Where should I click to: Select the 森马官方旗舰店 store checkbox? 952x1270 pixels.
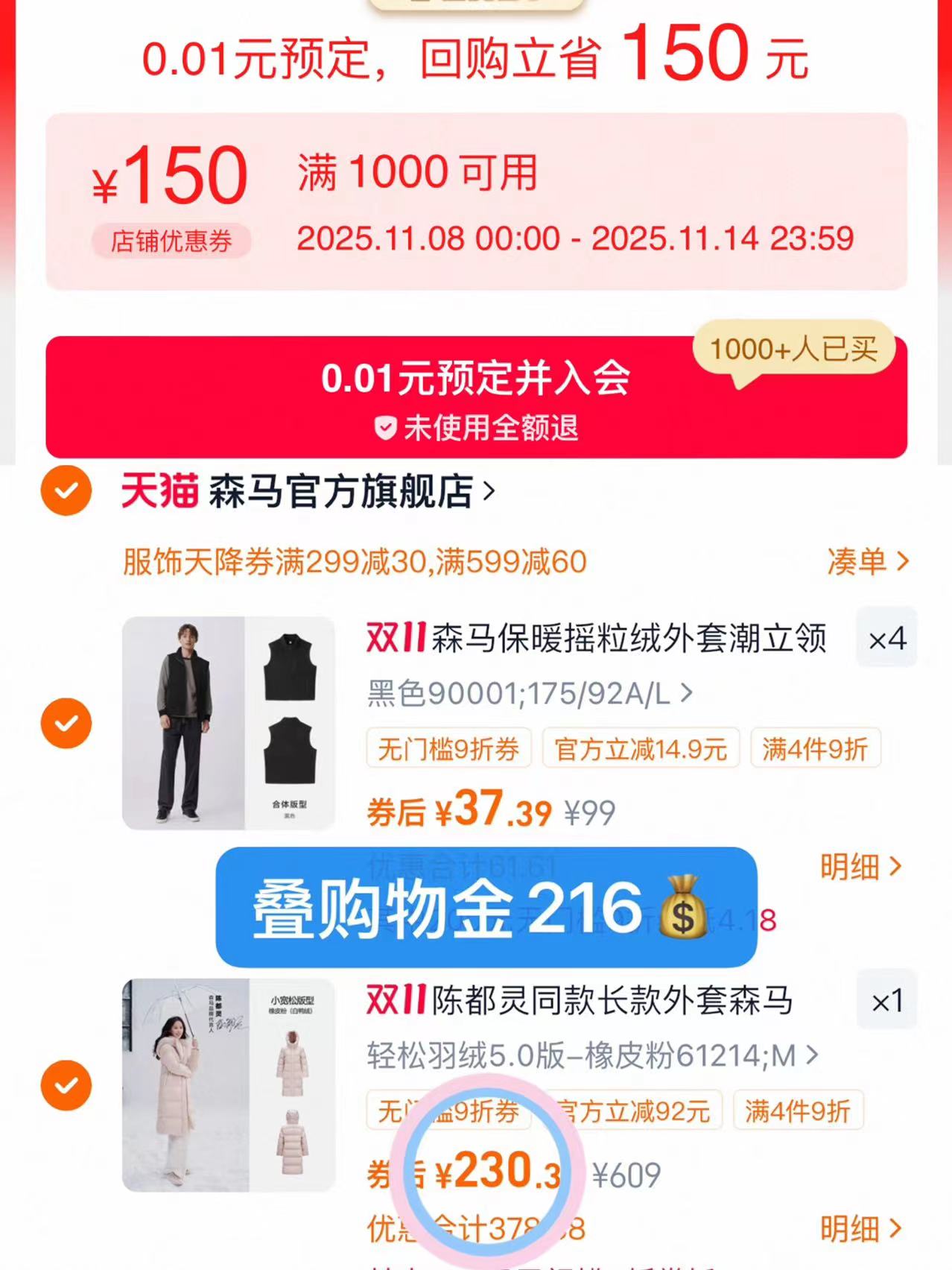pos(66,490)
